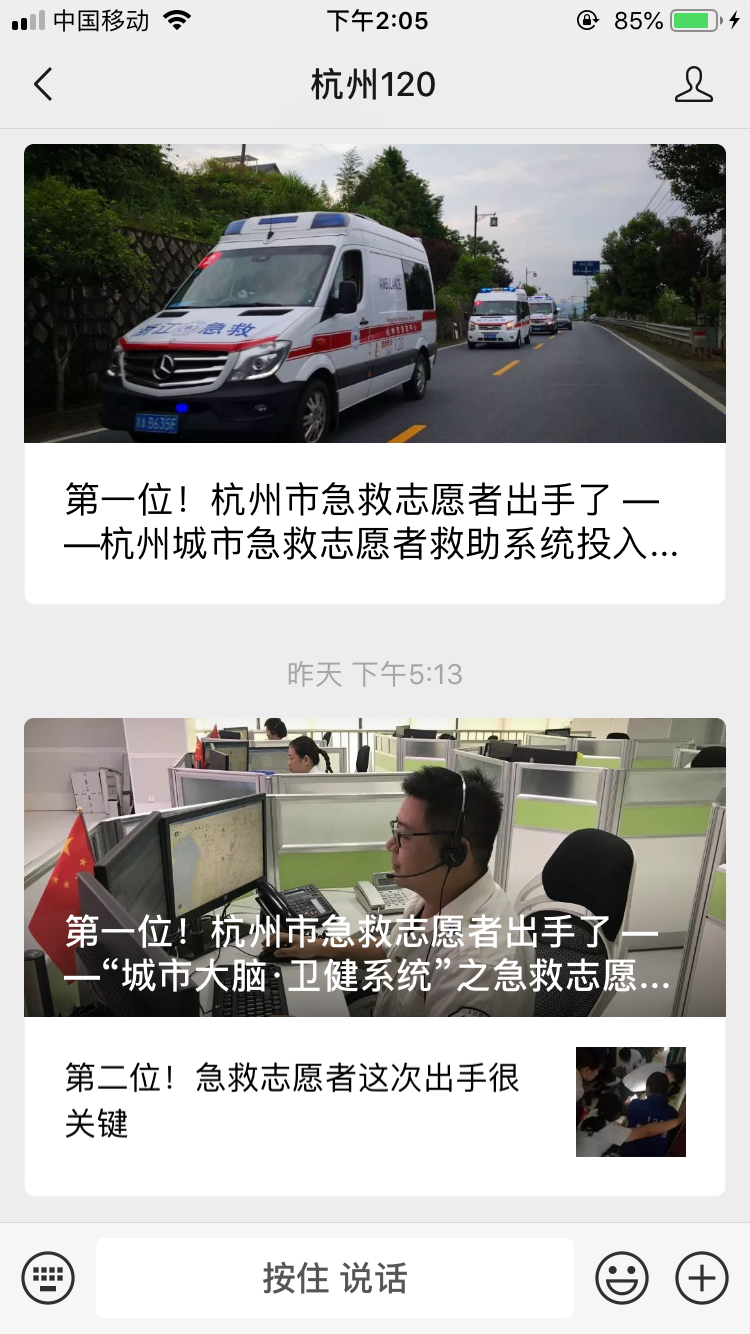Open the plus attachments menu
Image resolution: width=750 pixels, height=1334 pixels.
click(x=702, y=1277)
